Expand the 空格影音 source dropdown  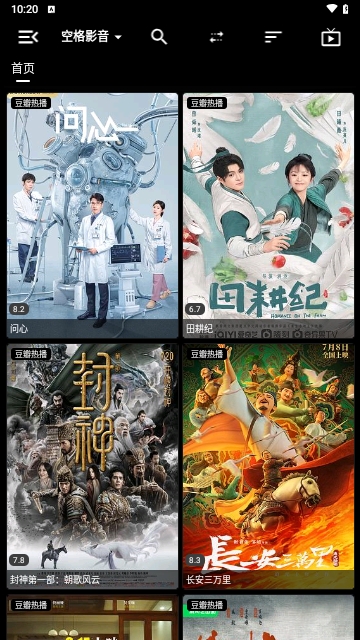(91, 37)
